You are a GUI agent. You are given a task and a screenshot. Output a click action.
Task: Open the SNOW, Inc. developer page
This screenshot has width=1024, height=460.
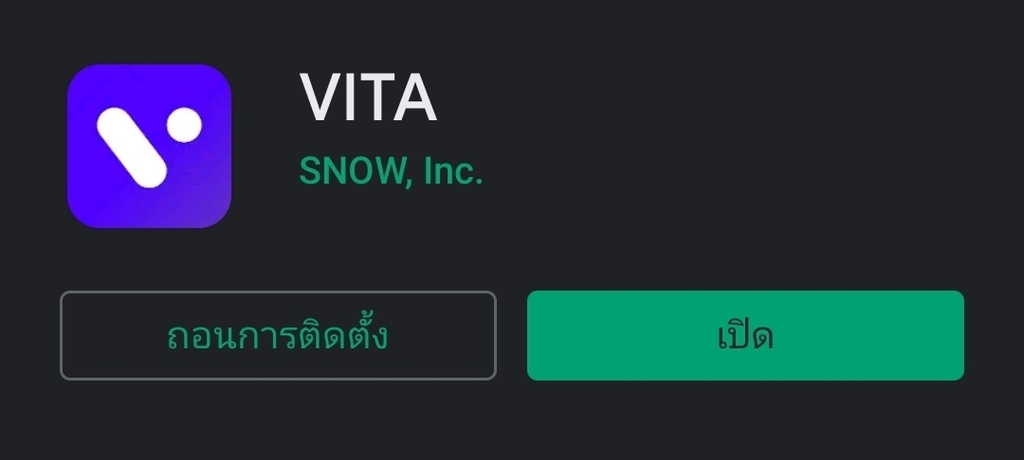point(391,171)
